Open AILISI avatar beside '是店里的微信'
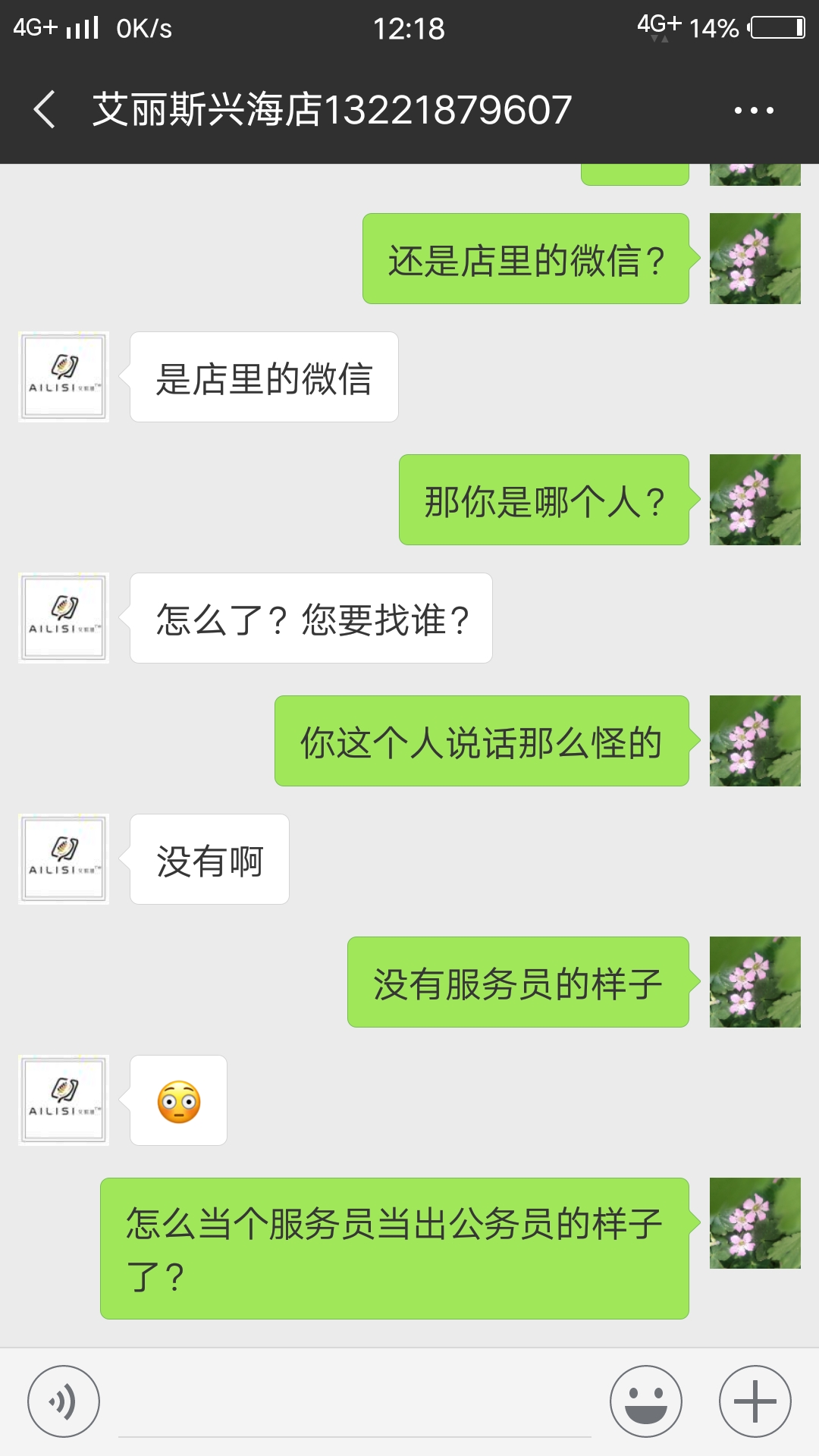Image resolution: width=819 pixels, height=1456 pixels. pyautogui.click(x=64, y=377)
